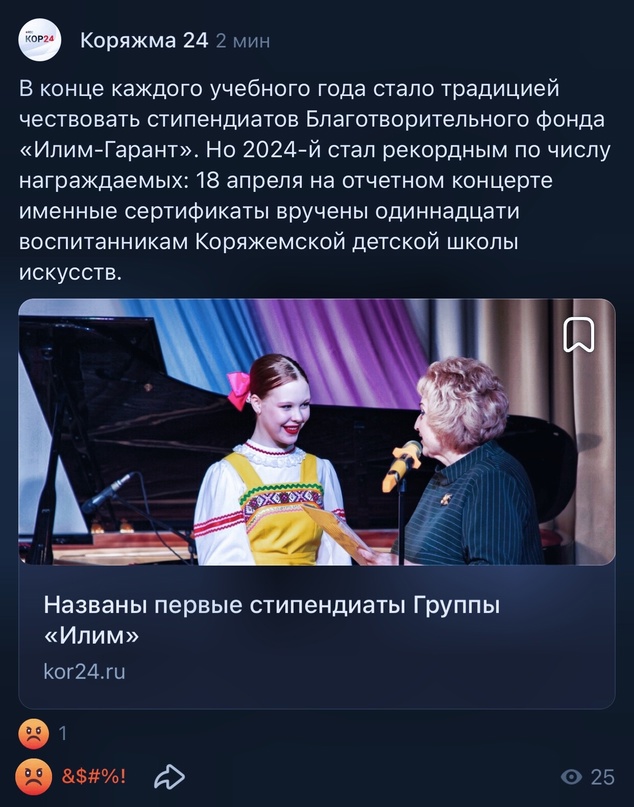React with the &$#%! angry button
Image resolution: width=634 pixels, height=807 pixels.
[72, 777]
